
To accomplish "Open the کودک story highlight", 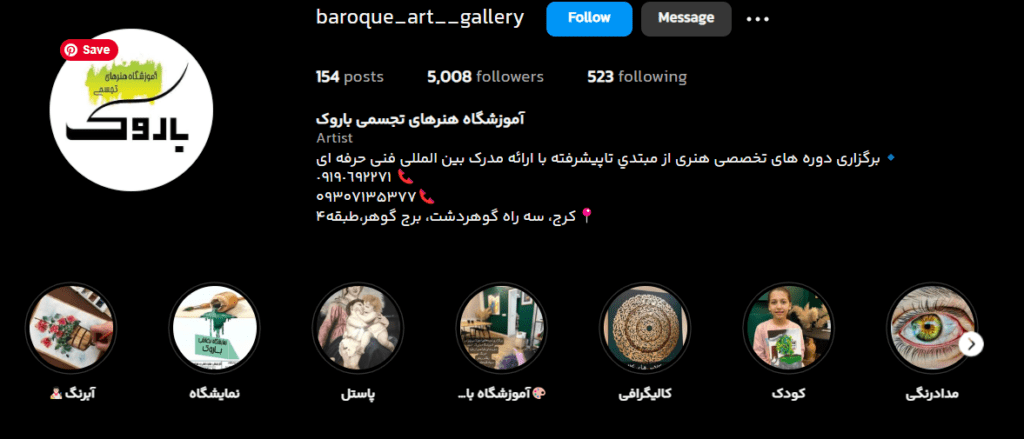I will tap(788, 329).
